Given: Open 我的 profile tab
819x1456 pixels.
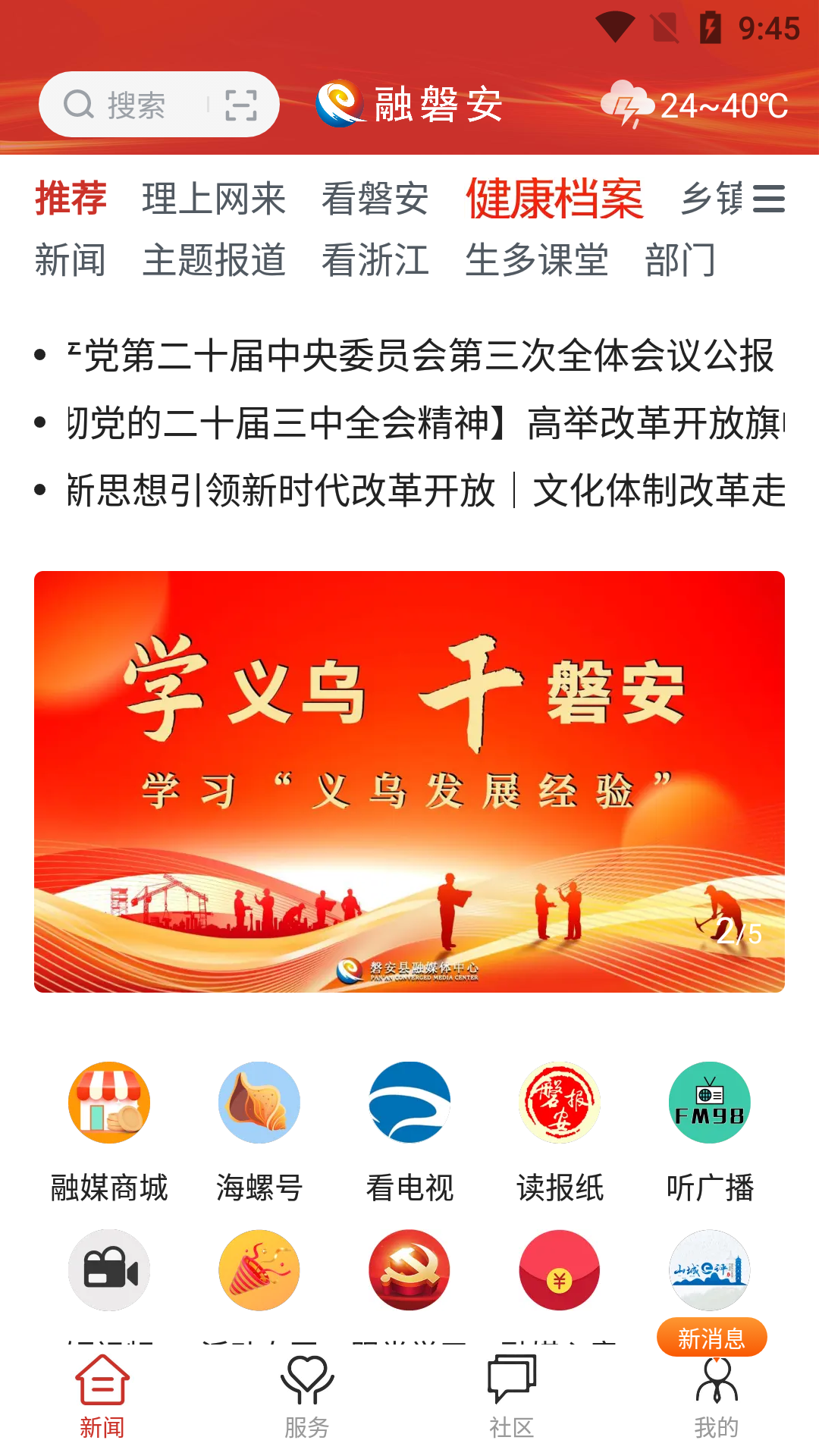Looking at the screenshot, I should pyautogui.click(x=717, y=1397).
